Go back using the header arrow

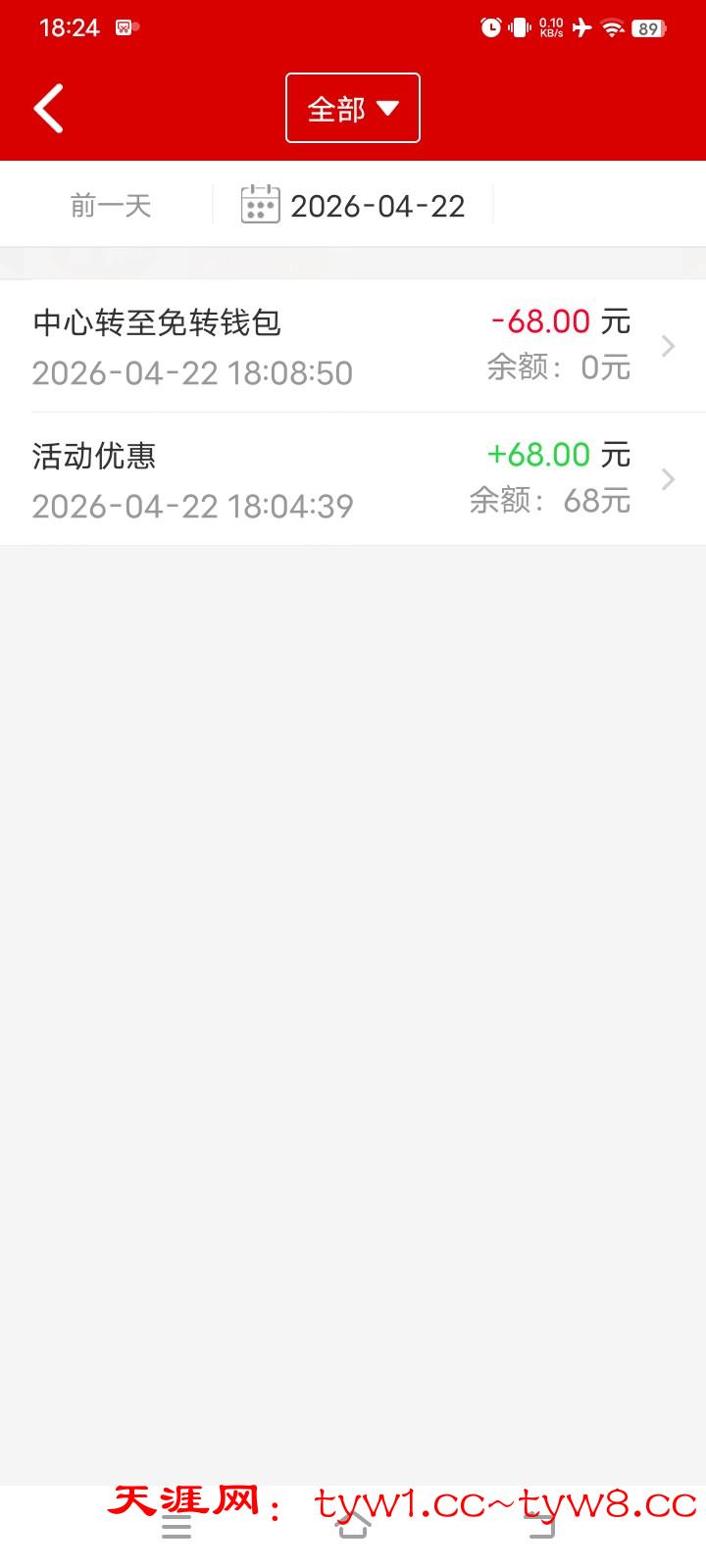pyautogui.click(x=48, y=108)
